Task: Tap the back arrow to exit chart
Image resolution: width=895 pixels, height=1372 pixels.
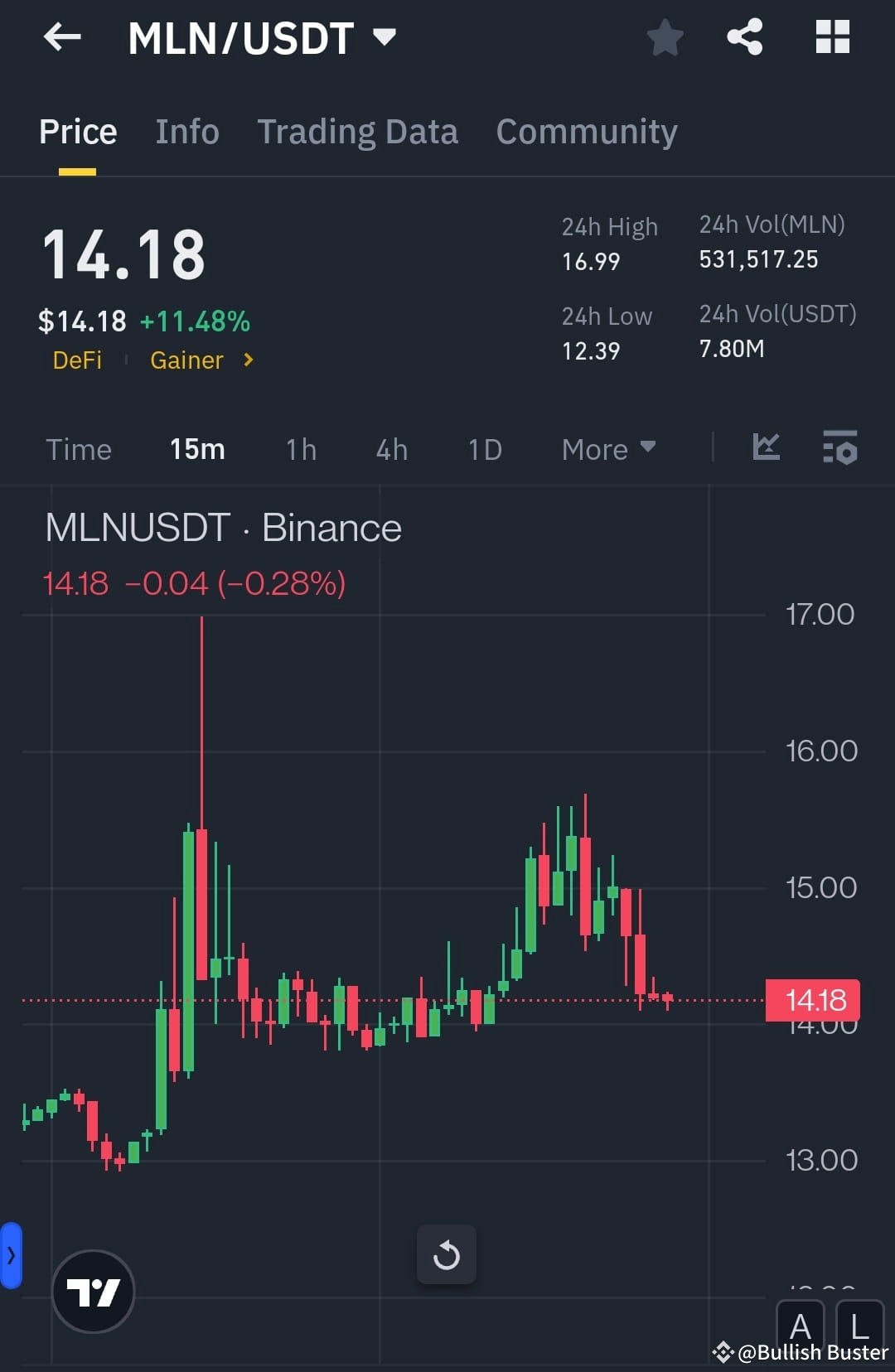Action: 60,36
